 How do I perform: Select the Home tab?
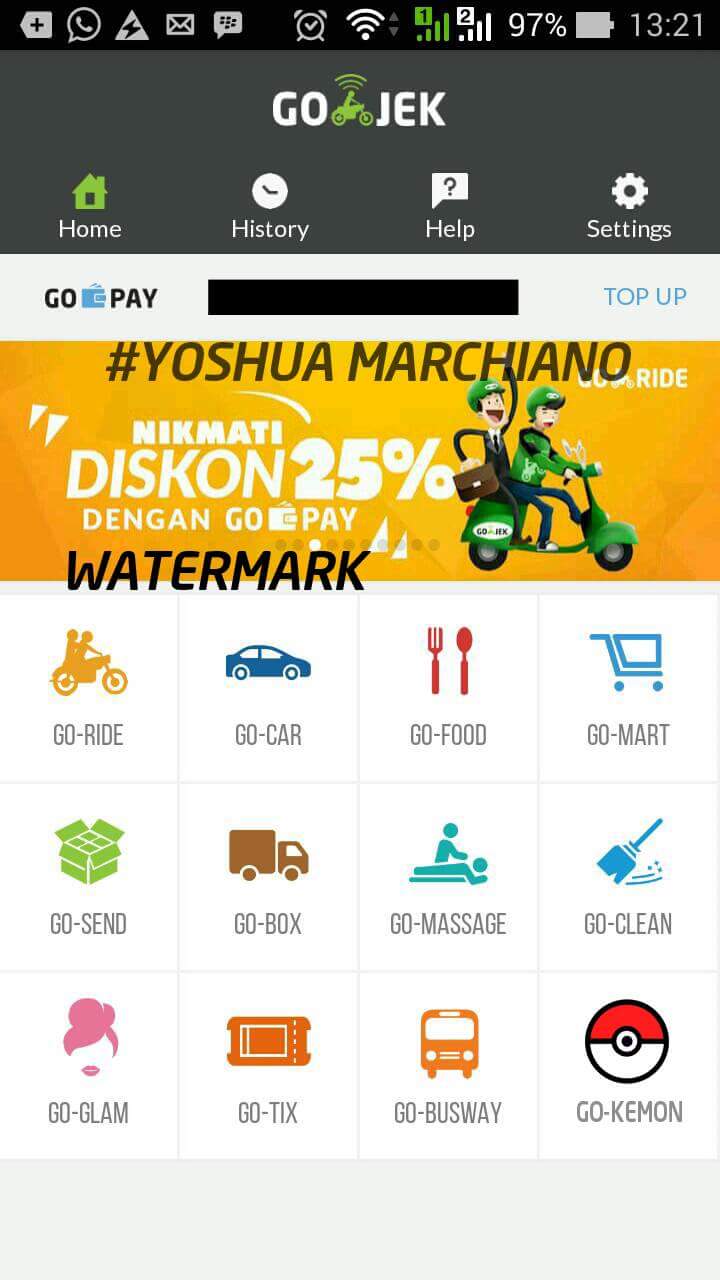pos(90,207)
